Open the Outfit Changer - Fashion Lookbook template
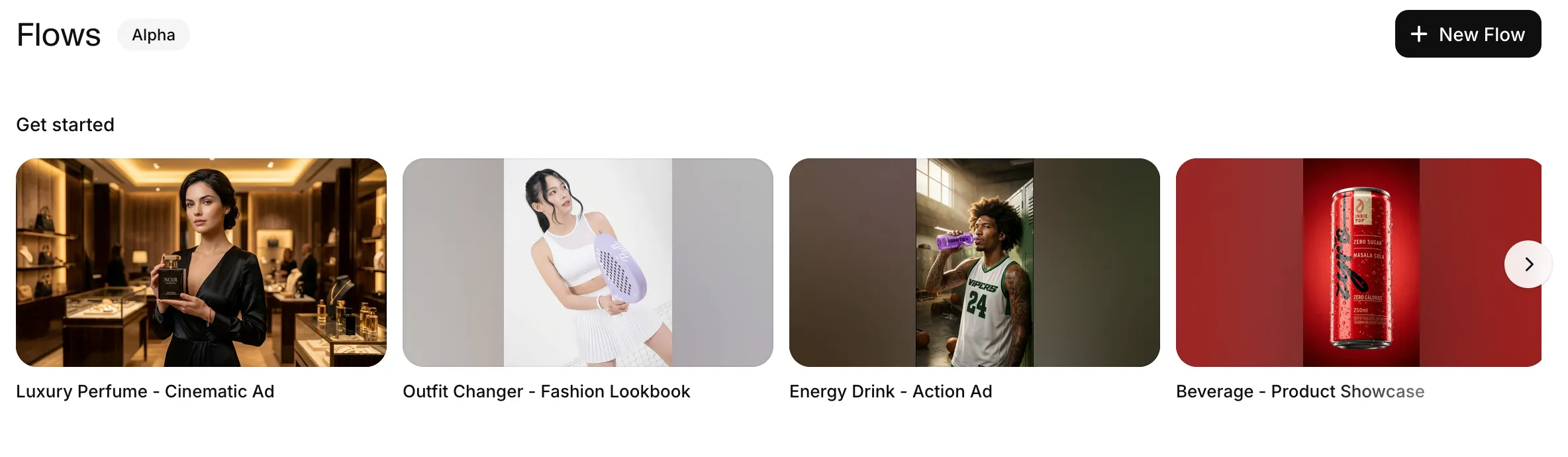Viewport: 1568px width, 457px height. click(x=587, y=262)
